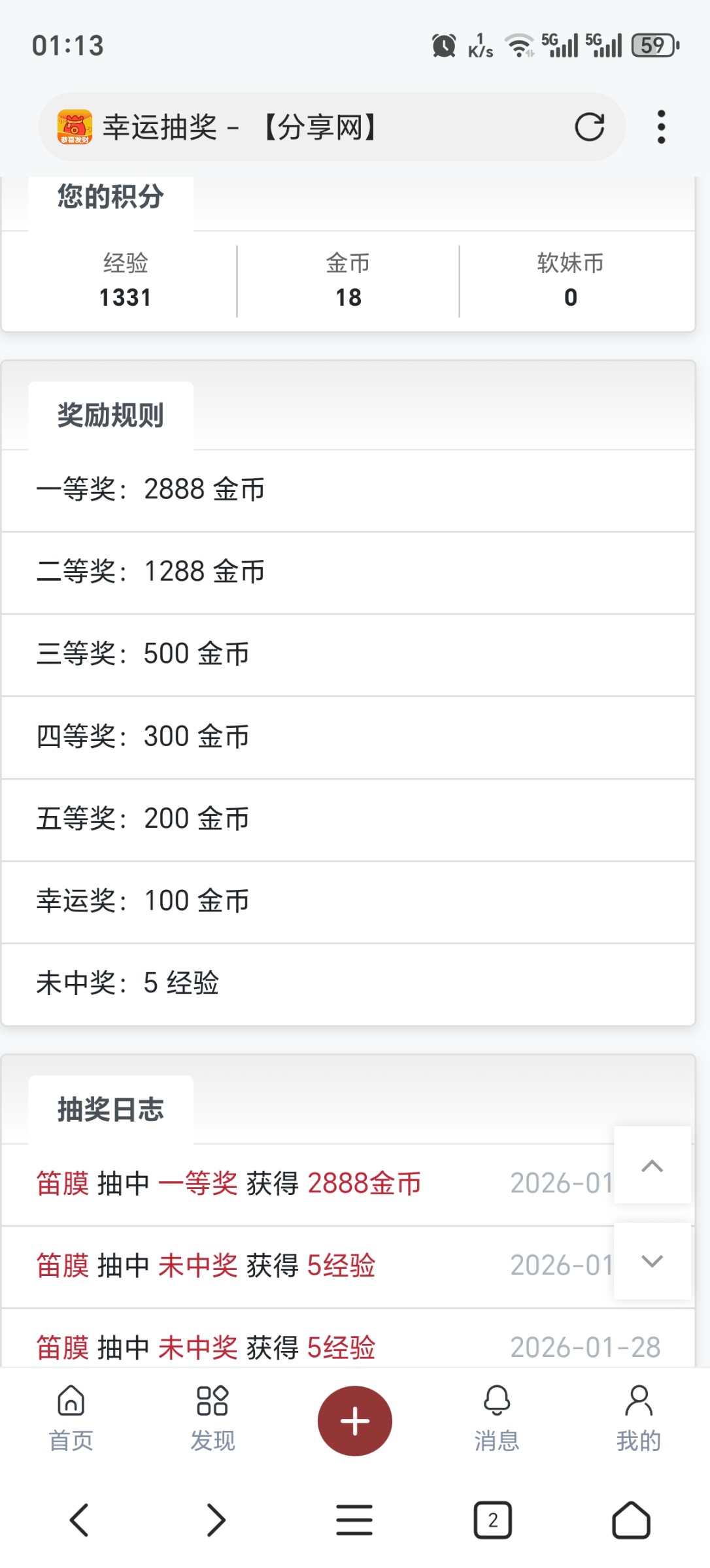Open the browser's three-line menu
The image size is (710, 1568).
click(x=354, y=1520)
